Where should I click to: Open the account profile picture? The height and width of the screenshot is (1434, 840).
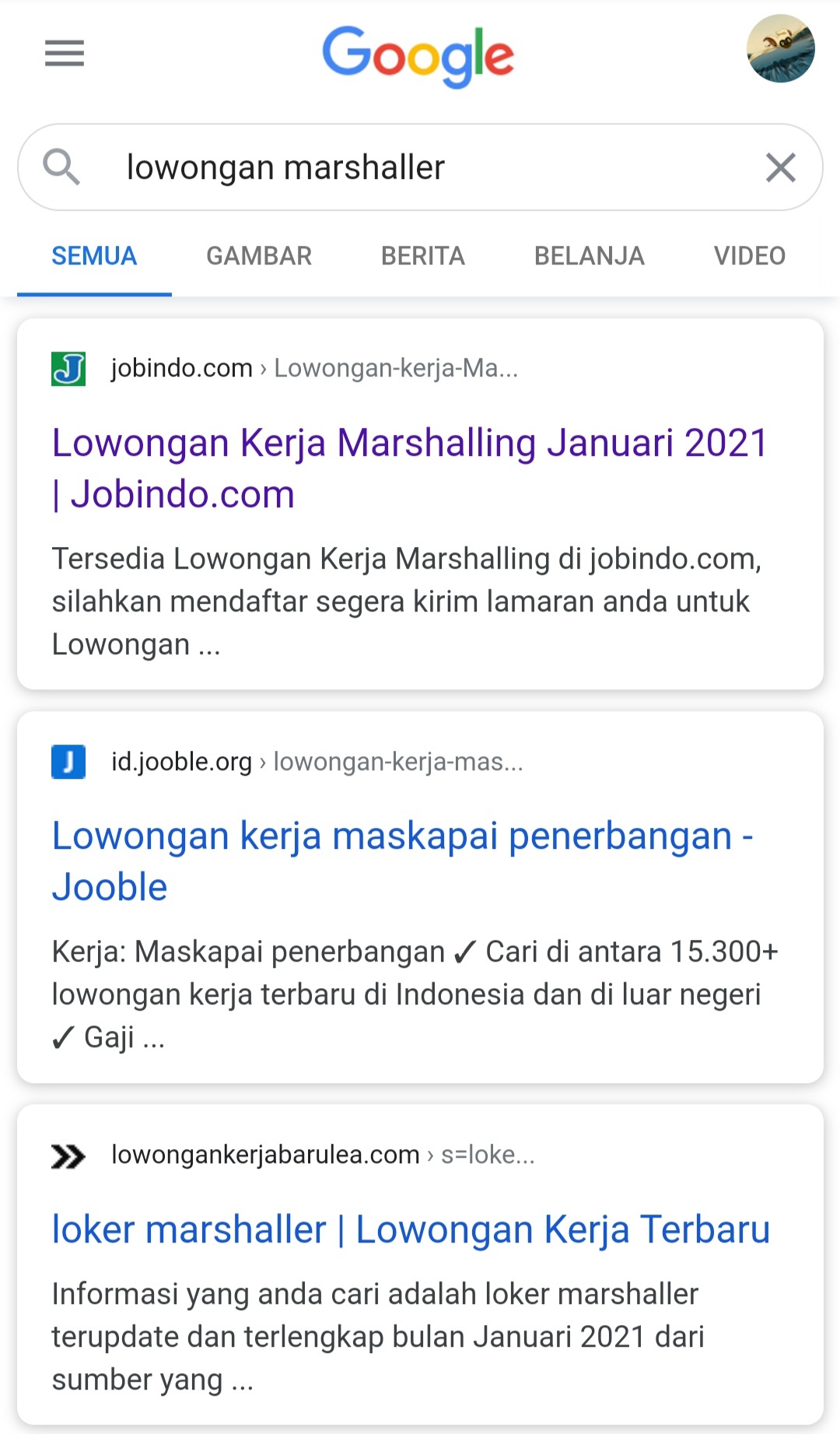tap(780, 49)
